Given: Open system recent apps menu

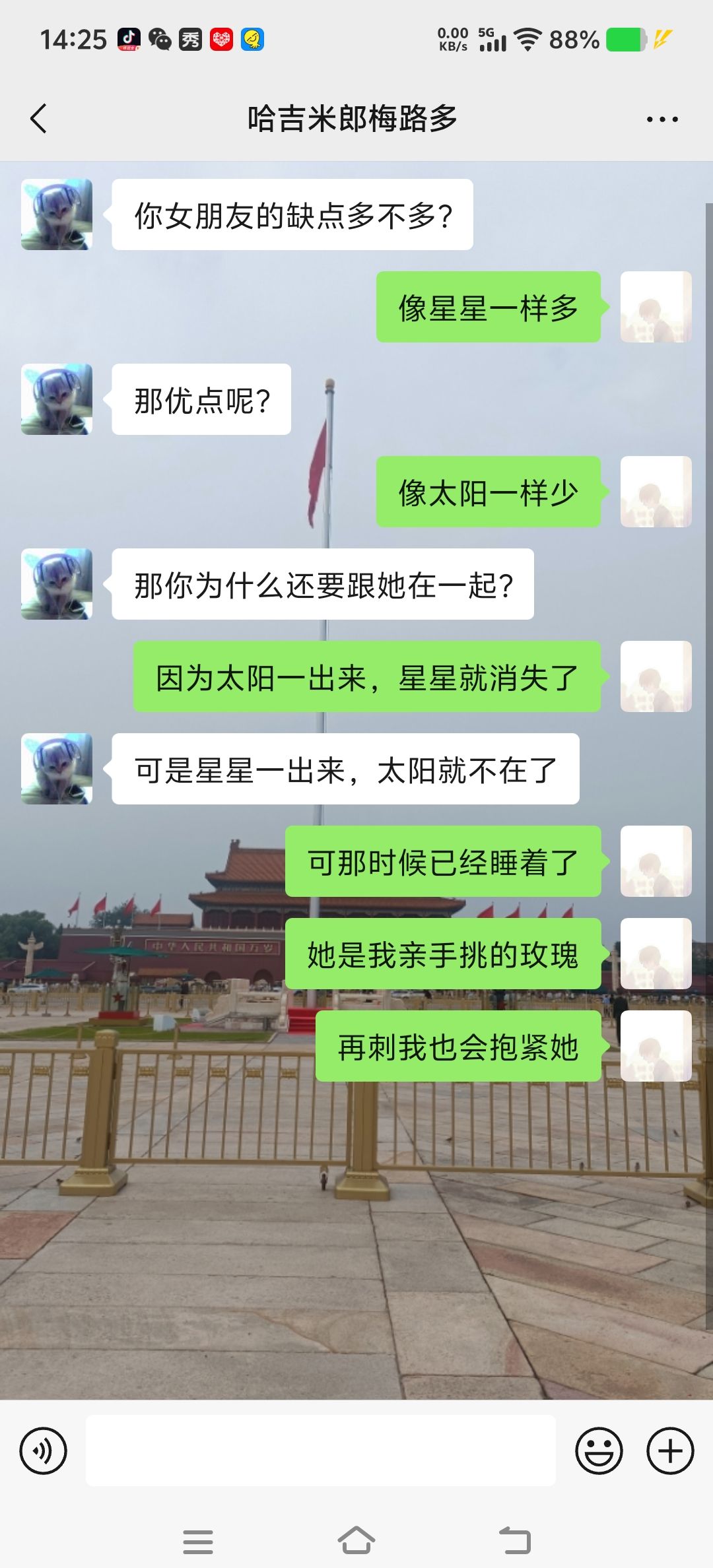Looking at the screenshot, I should tap(197, 1542).
